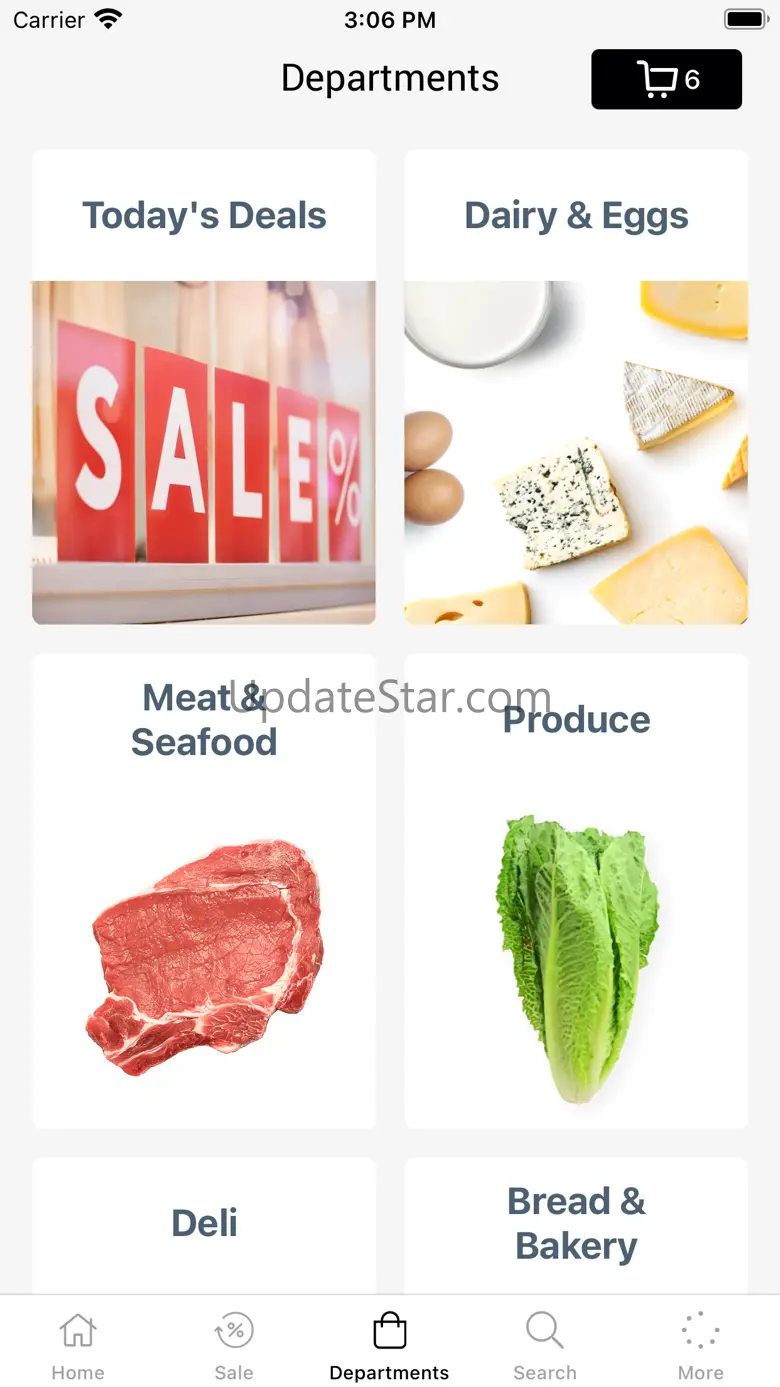Image resolution: width=780 pixels, height=1387 pixels.
Task: View the Produce department
Action: pos(576,891)
